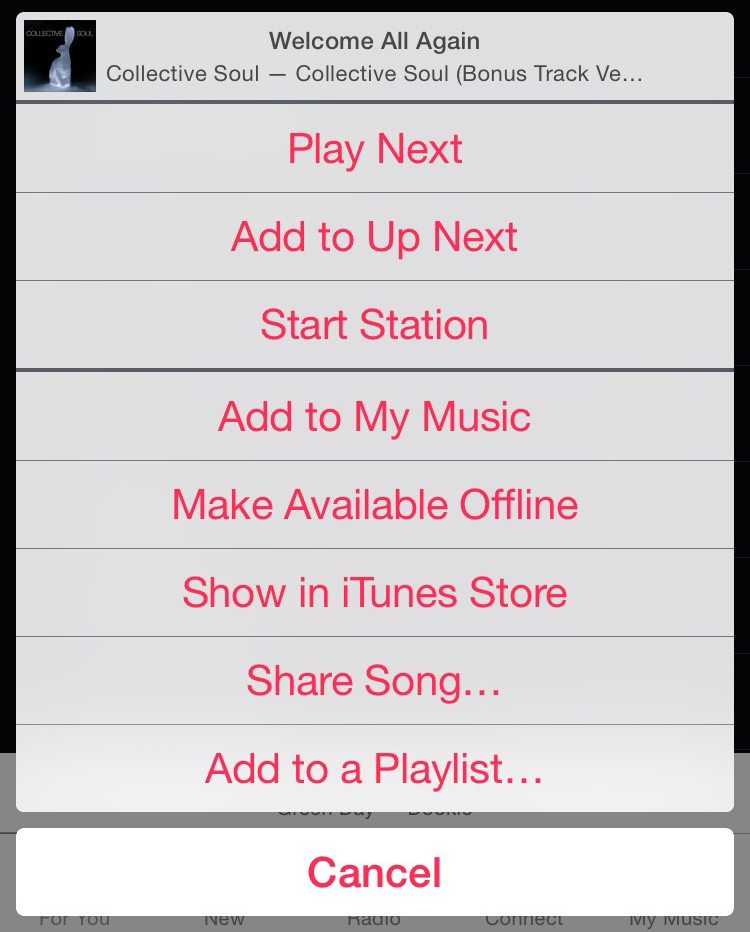Add Welcome All Again to My Music

click(374, 417)
